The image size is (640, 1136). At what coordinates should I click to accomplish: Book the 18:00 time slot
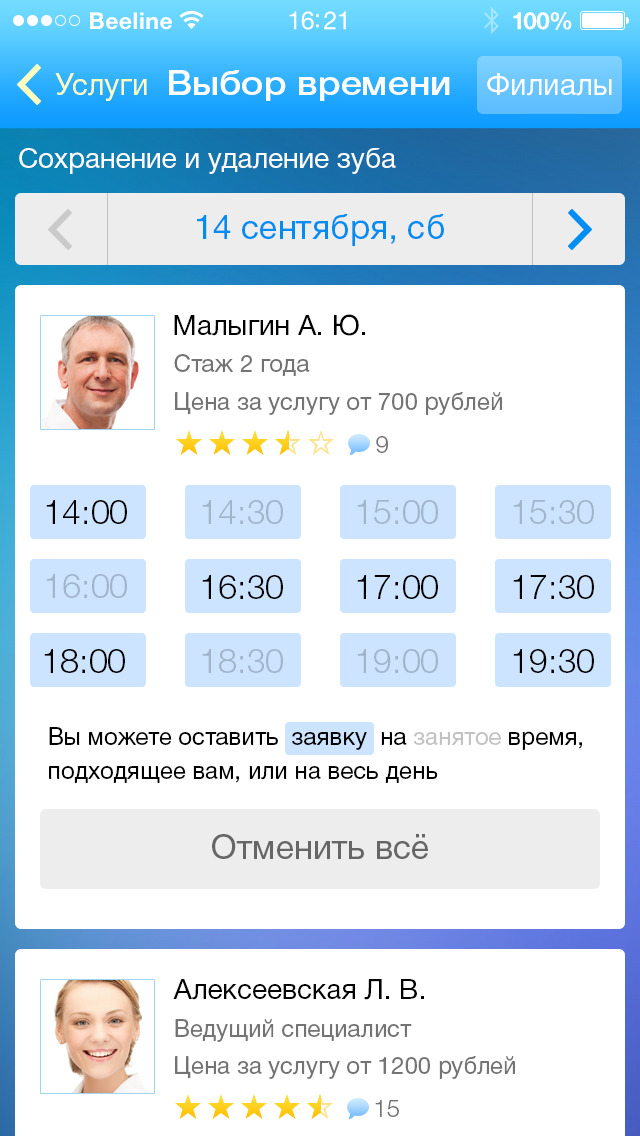coord(88,660)
